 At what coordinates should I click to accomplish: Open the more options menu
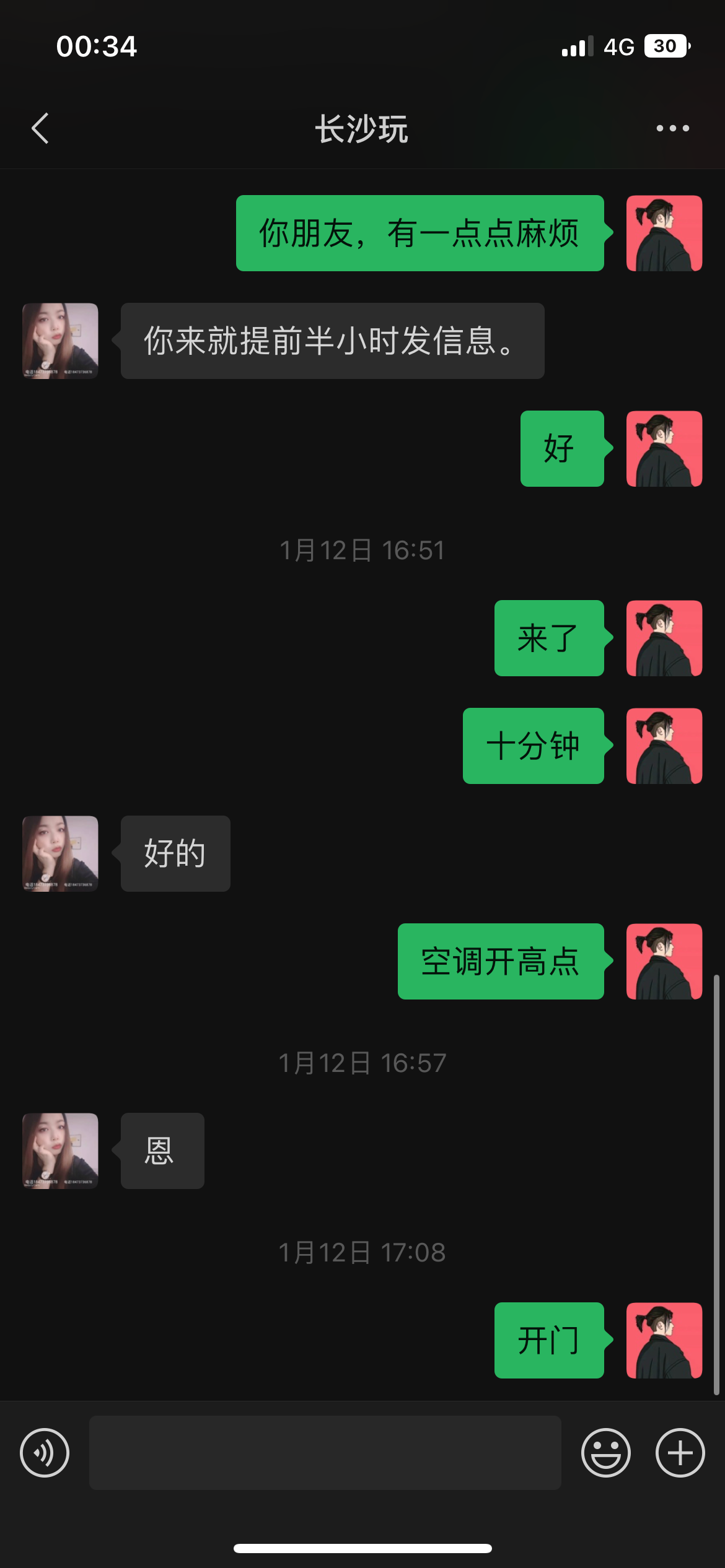tap(672, 128)
